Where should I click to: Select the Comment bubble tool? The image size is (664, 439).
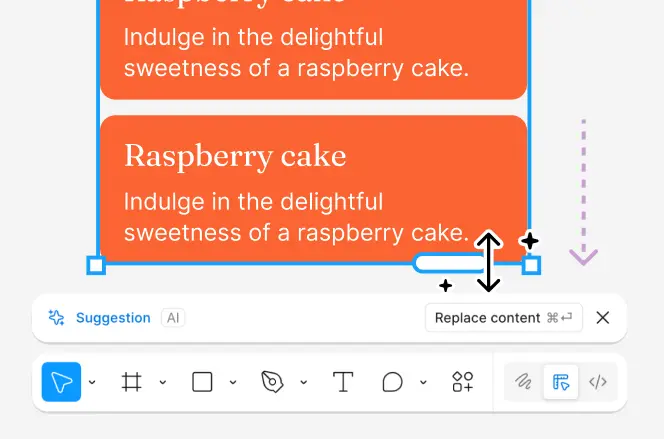point(393,382)
